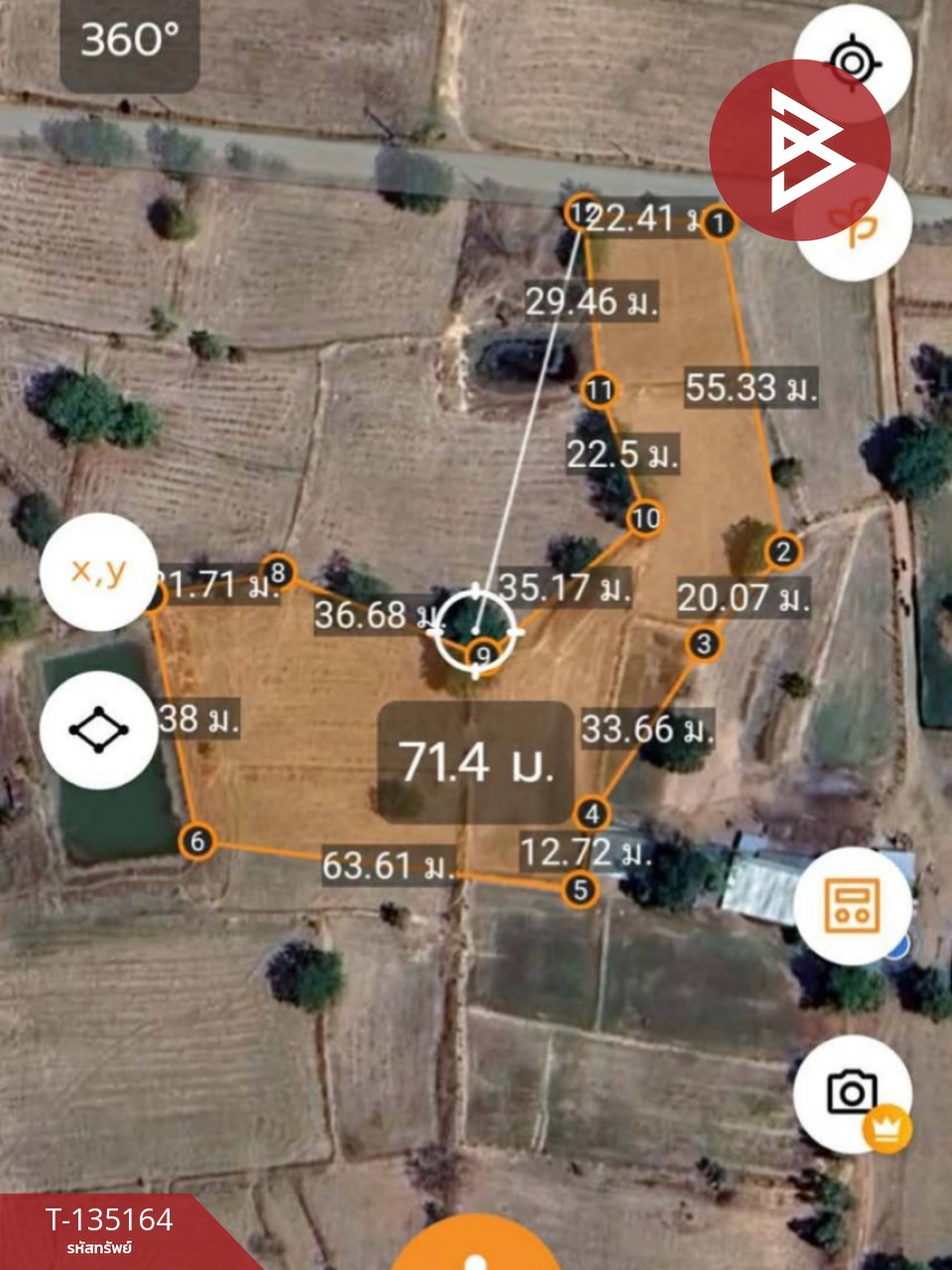Image resolution: width=952 pixels, height=1270 pixels.
Task: Select point marker 6 on the boundary
Action: 197,841
